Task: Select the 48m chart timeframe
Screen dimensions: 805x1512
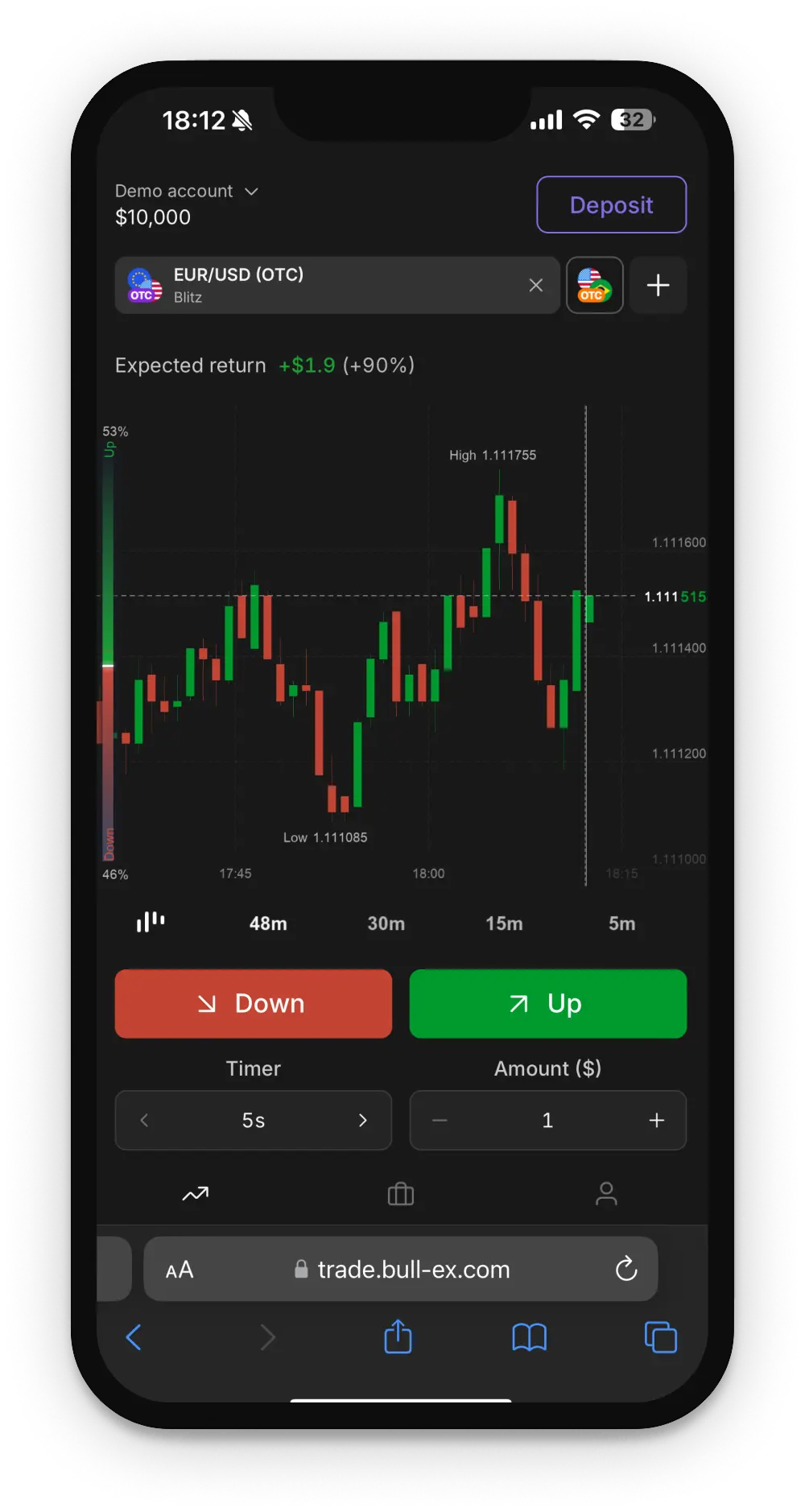Action: click(x=268, y=923)
